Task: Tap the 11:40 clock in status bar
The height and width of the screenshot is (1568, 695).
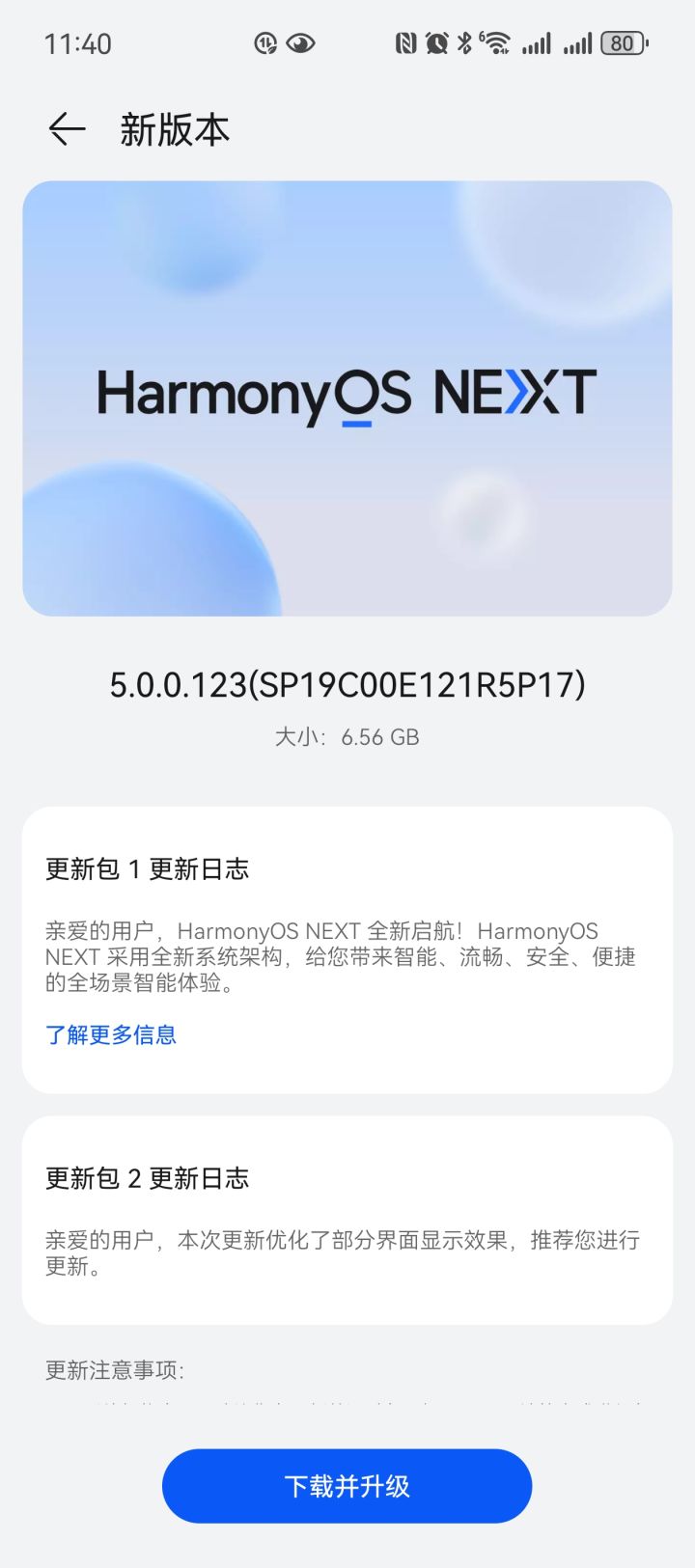Action: point(77,42)
